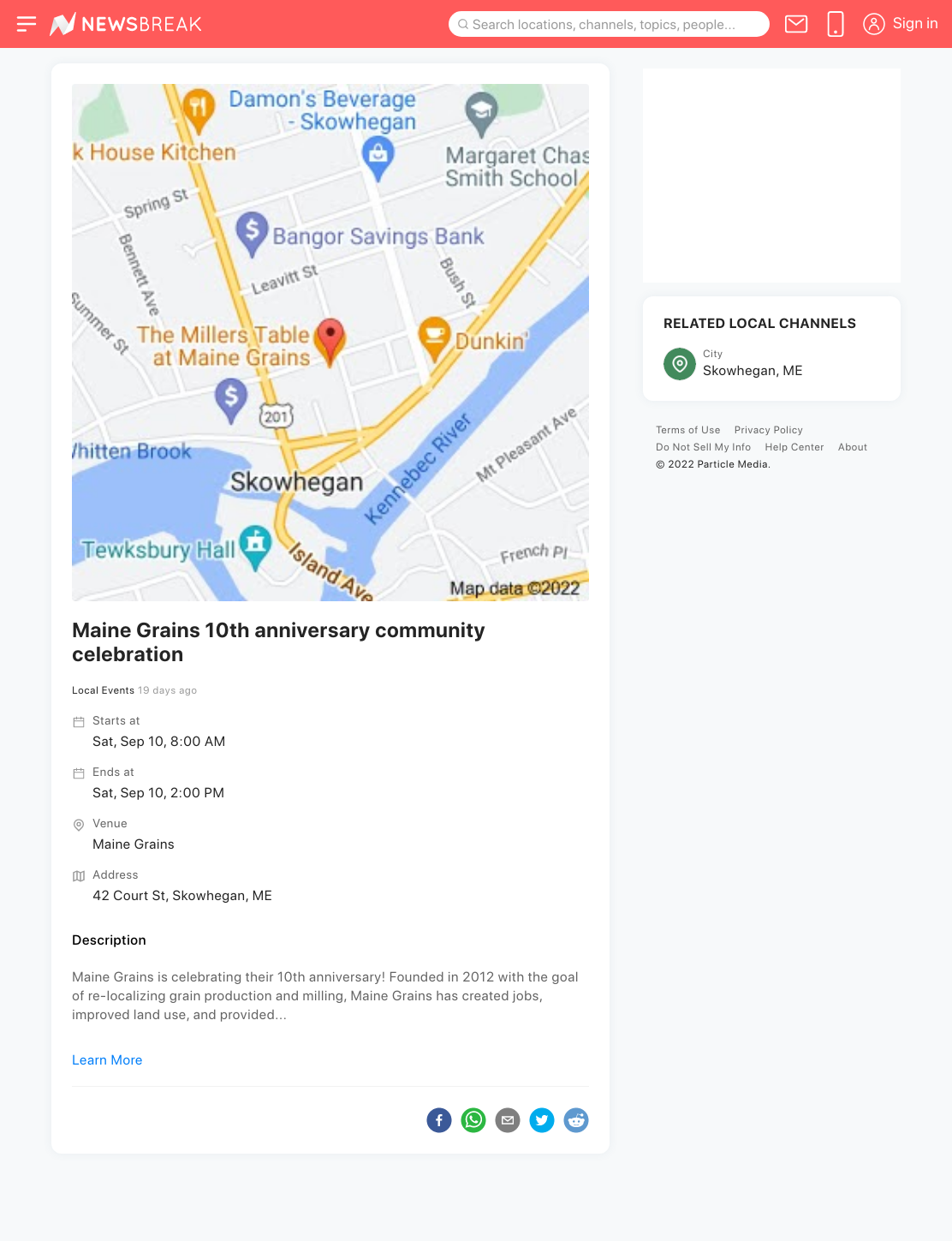
Task: Open Learn More about the event
Action: click(x=107, y=1060)
